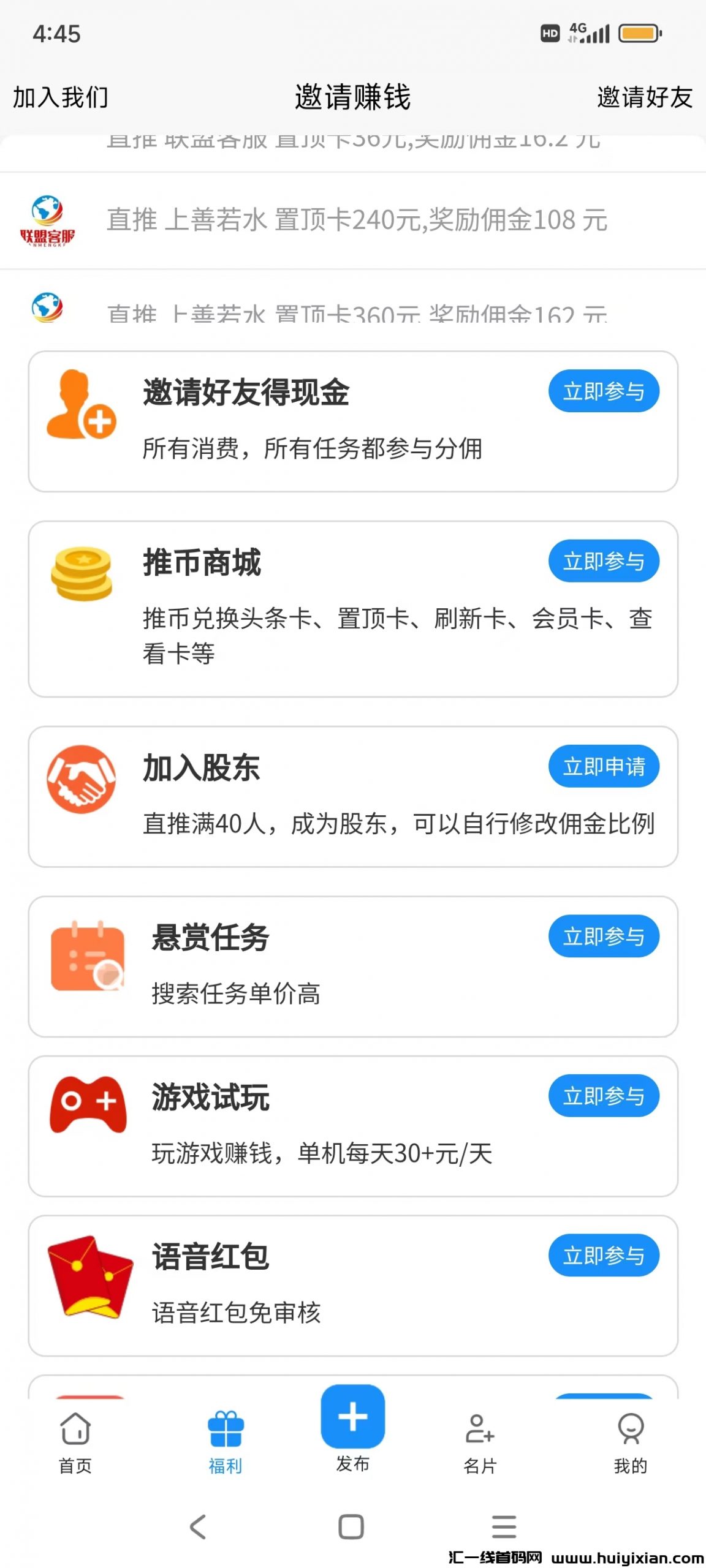Tap 立即参与 on 悬赏任务
This screenshot has width=706, height=1568.
[603, 937]
